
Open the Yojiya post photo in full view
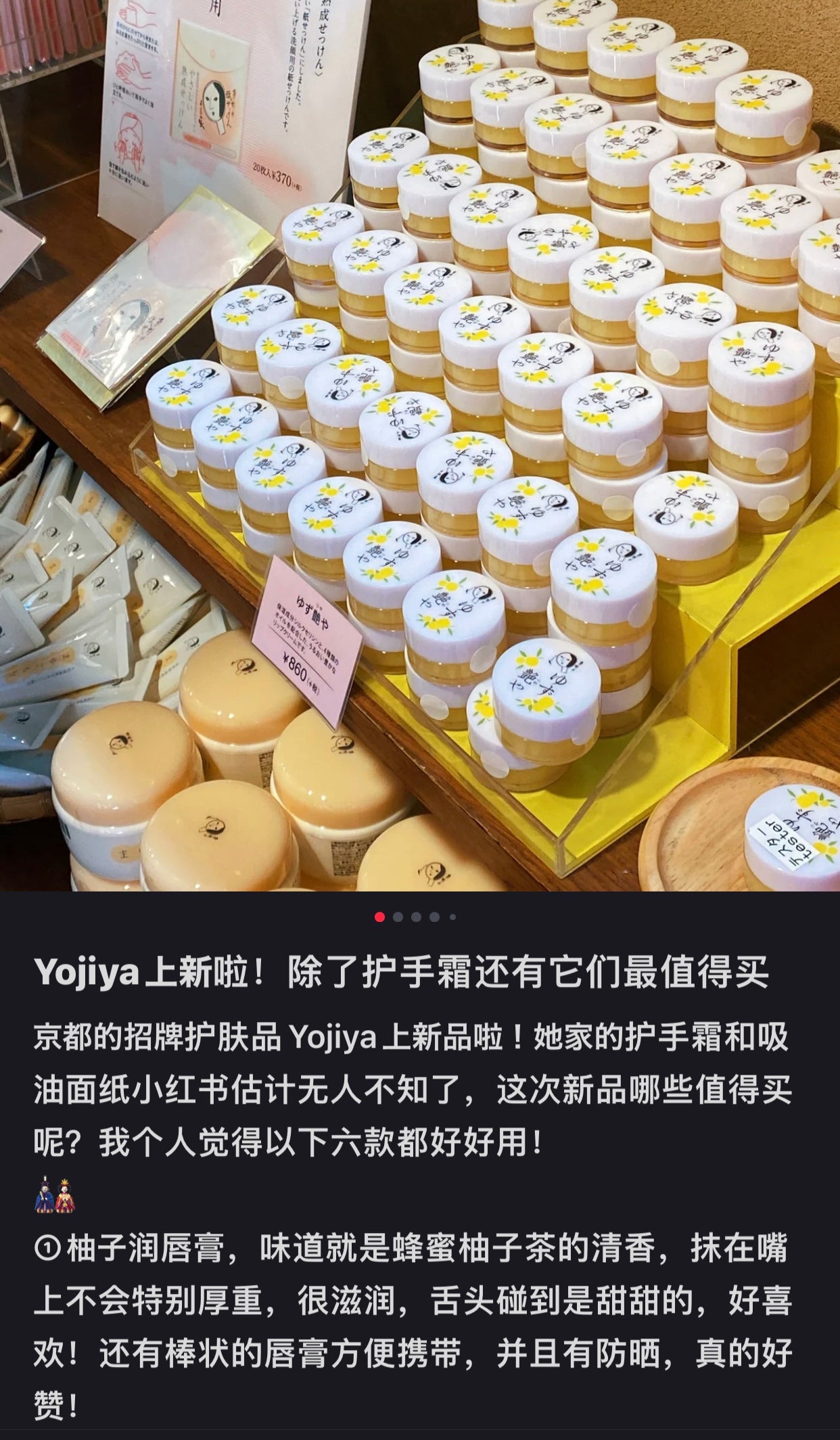[420, 445]
